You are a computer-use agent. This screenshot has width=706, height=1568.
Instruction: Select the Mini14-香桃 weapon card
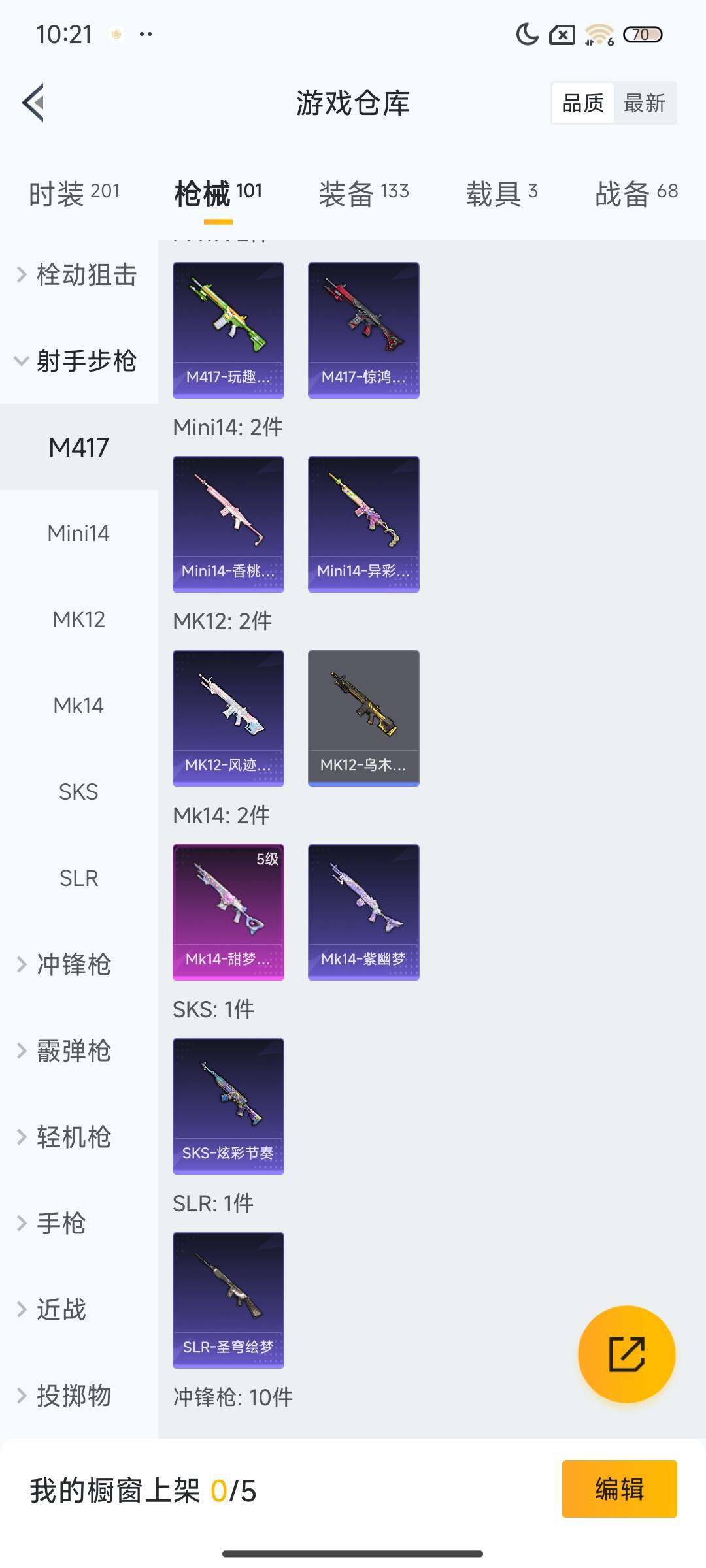point(228,523)
